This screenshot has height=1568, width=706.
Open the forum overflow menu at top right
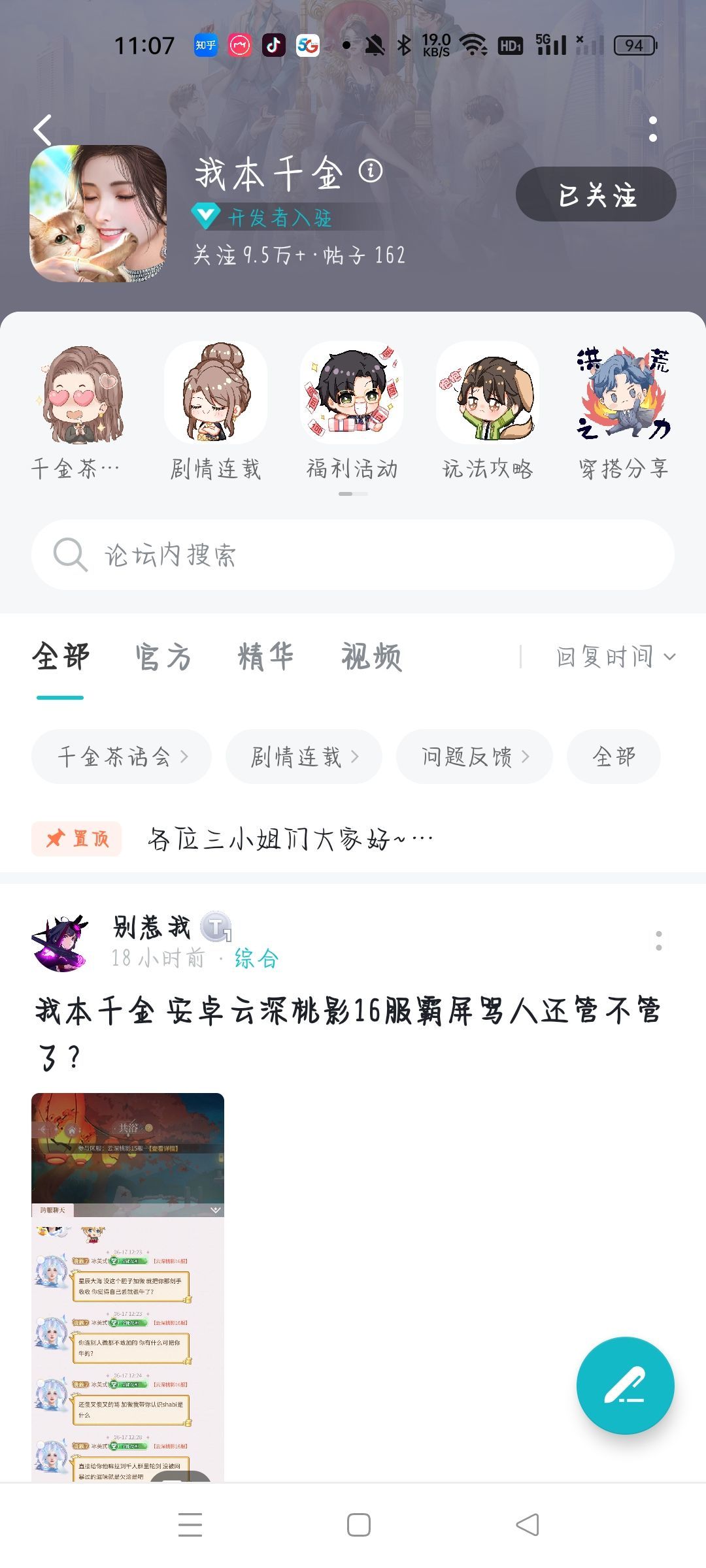pyautogui.click(x=652, y=129)
